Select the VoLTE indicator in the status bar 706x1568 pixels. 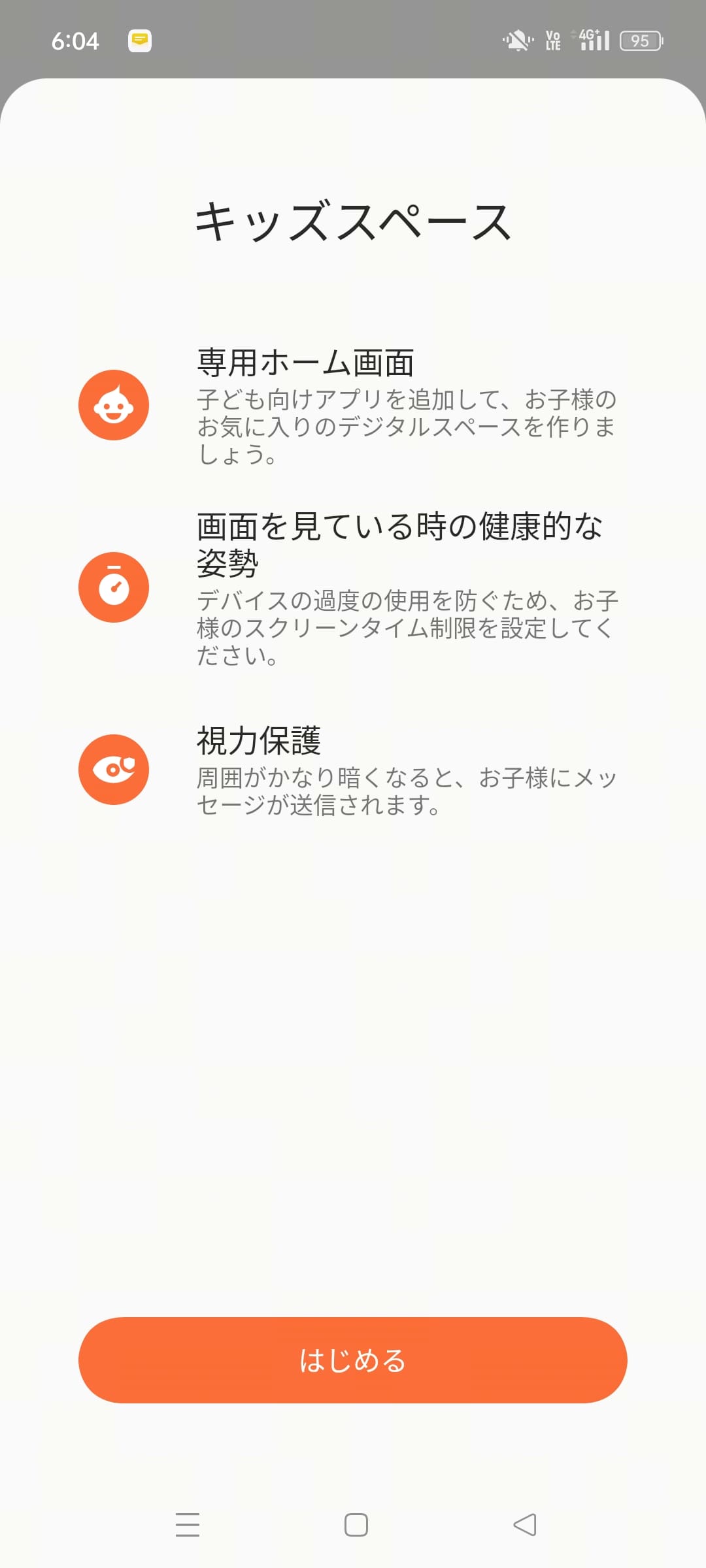click(552, 41)
